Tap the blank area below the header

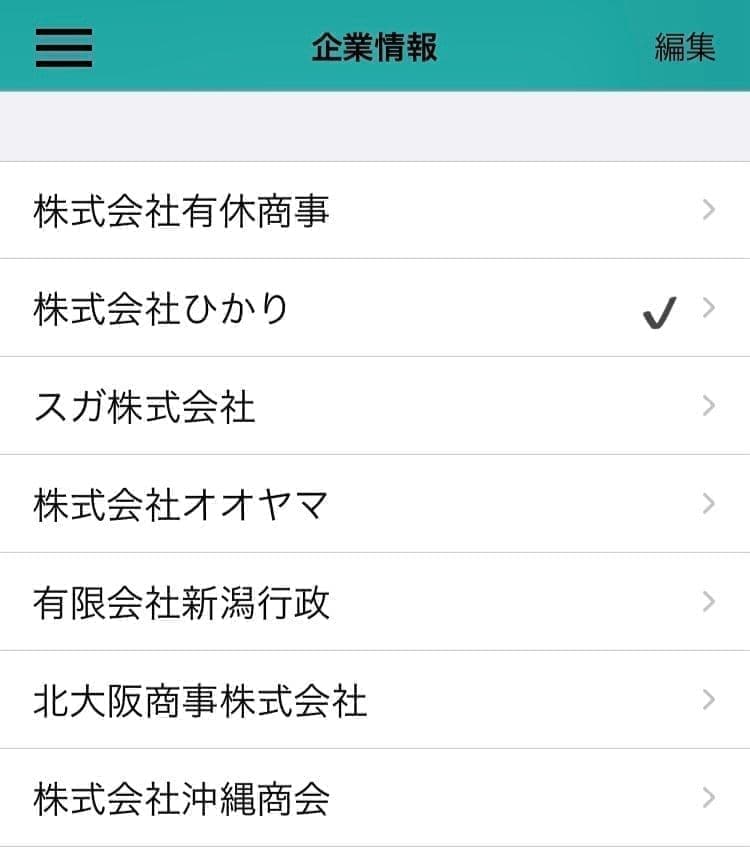(375, 125)
